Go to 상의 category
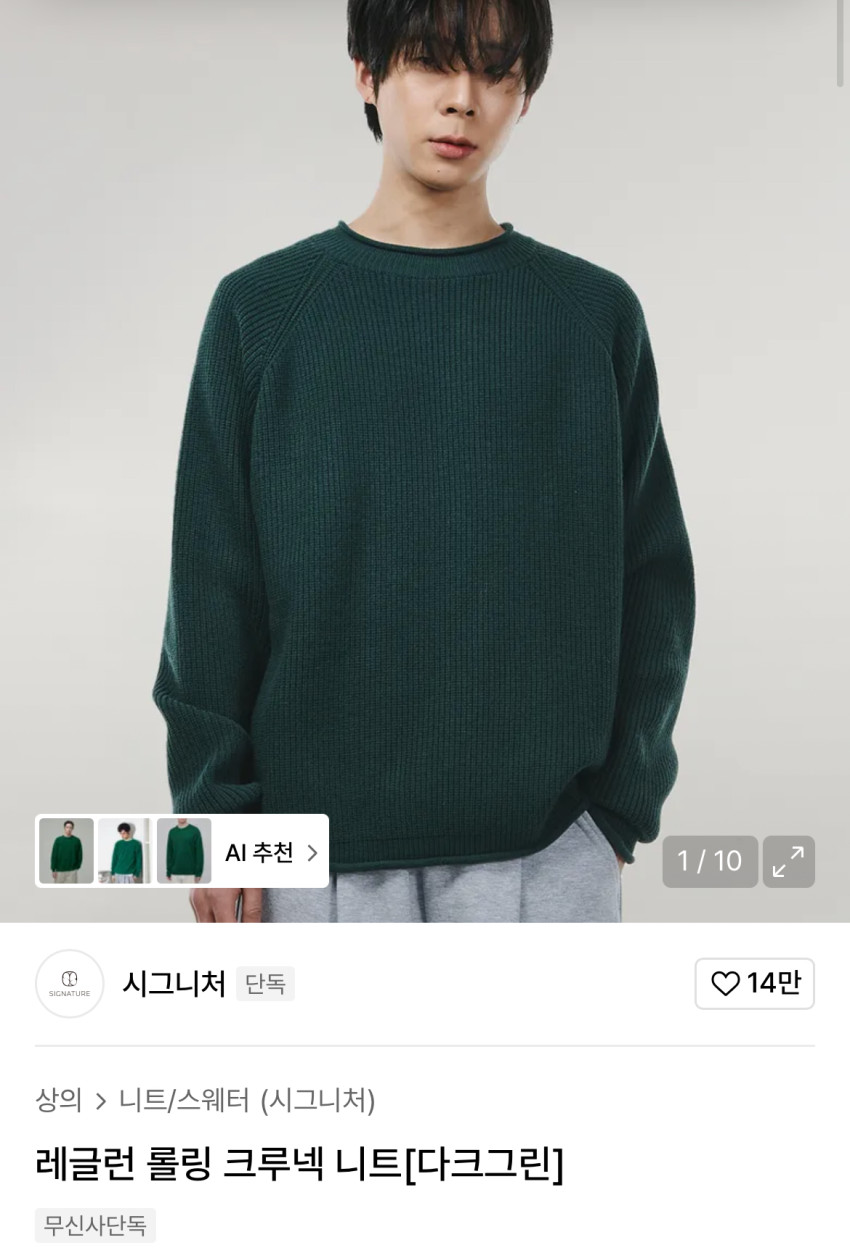This screenshot has width=850, height=1256. pyautogui.click(x=58, y=1100)
